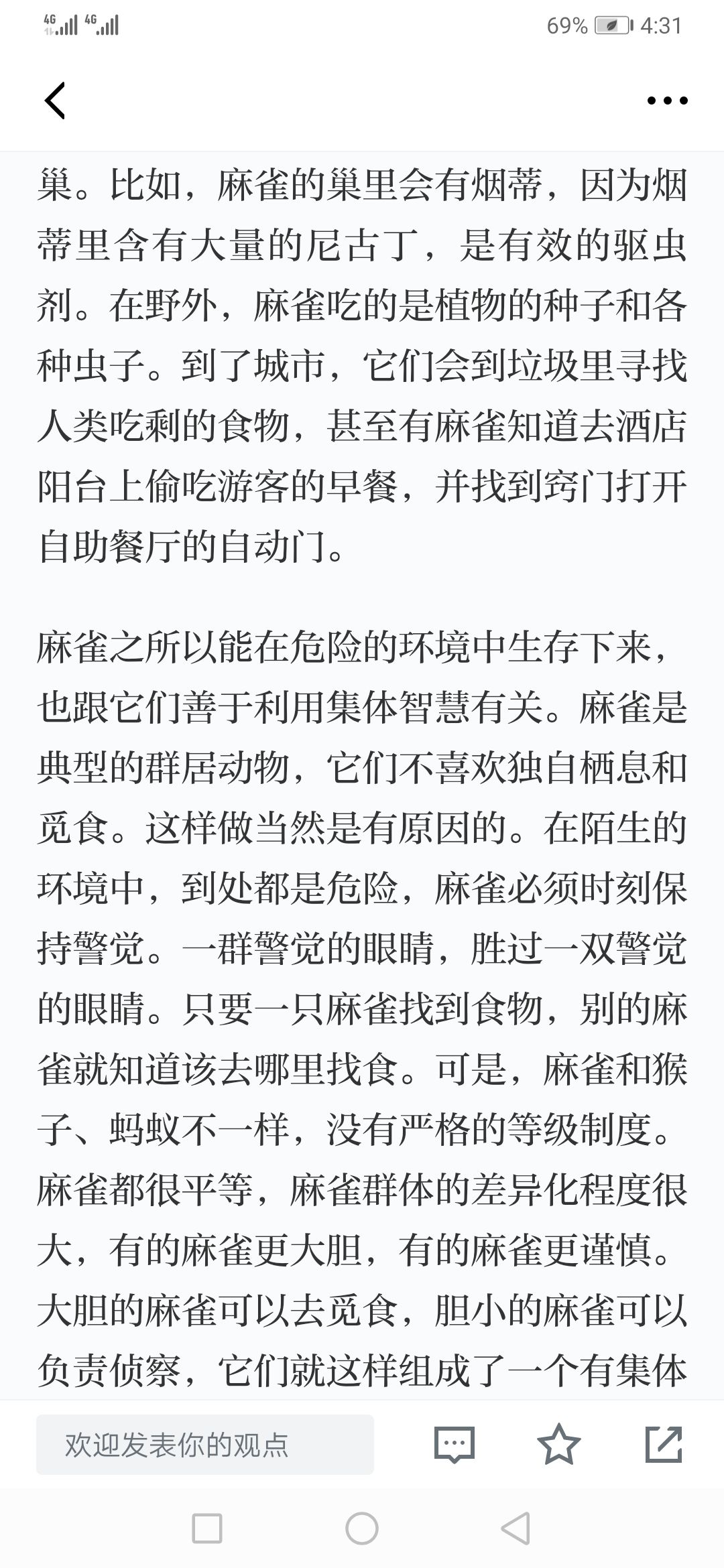724x1568 pixels.
Task: Tap the system home button
Action: point(362,1528)
